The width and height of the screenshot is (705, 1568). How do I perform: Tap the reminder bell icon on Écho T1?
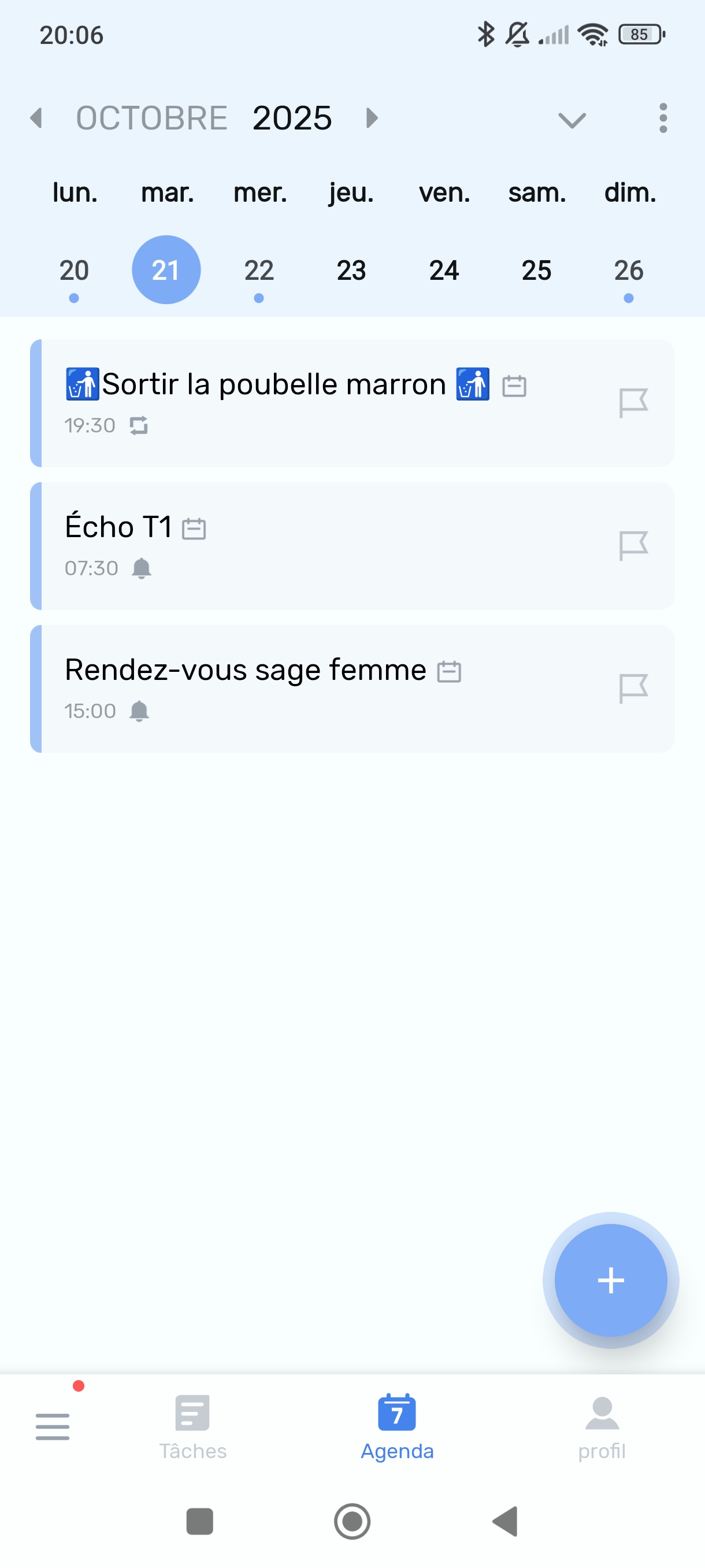[142, 568]
